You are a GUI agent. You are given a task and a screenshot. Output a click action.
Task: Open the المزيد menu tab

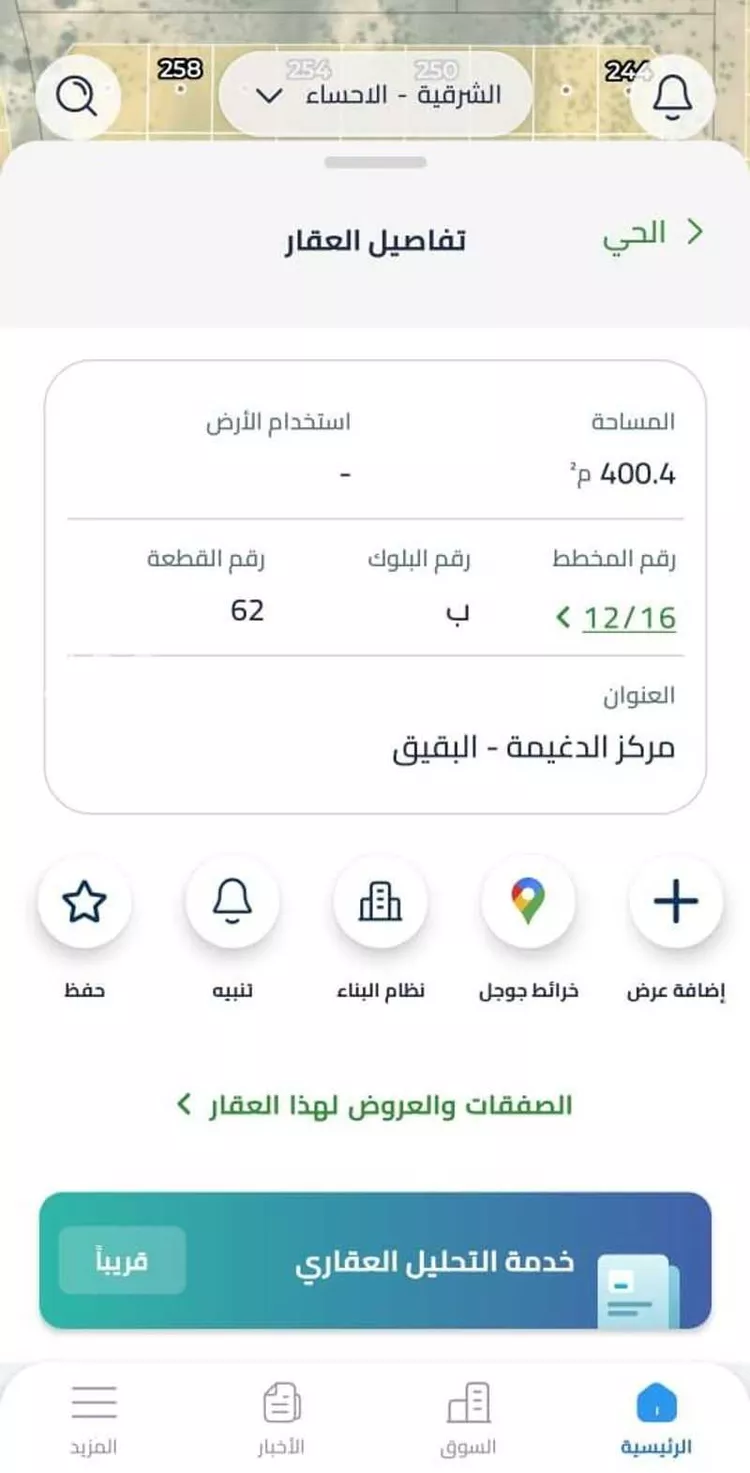93,1405
